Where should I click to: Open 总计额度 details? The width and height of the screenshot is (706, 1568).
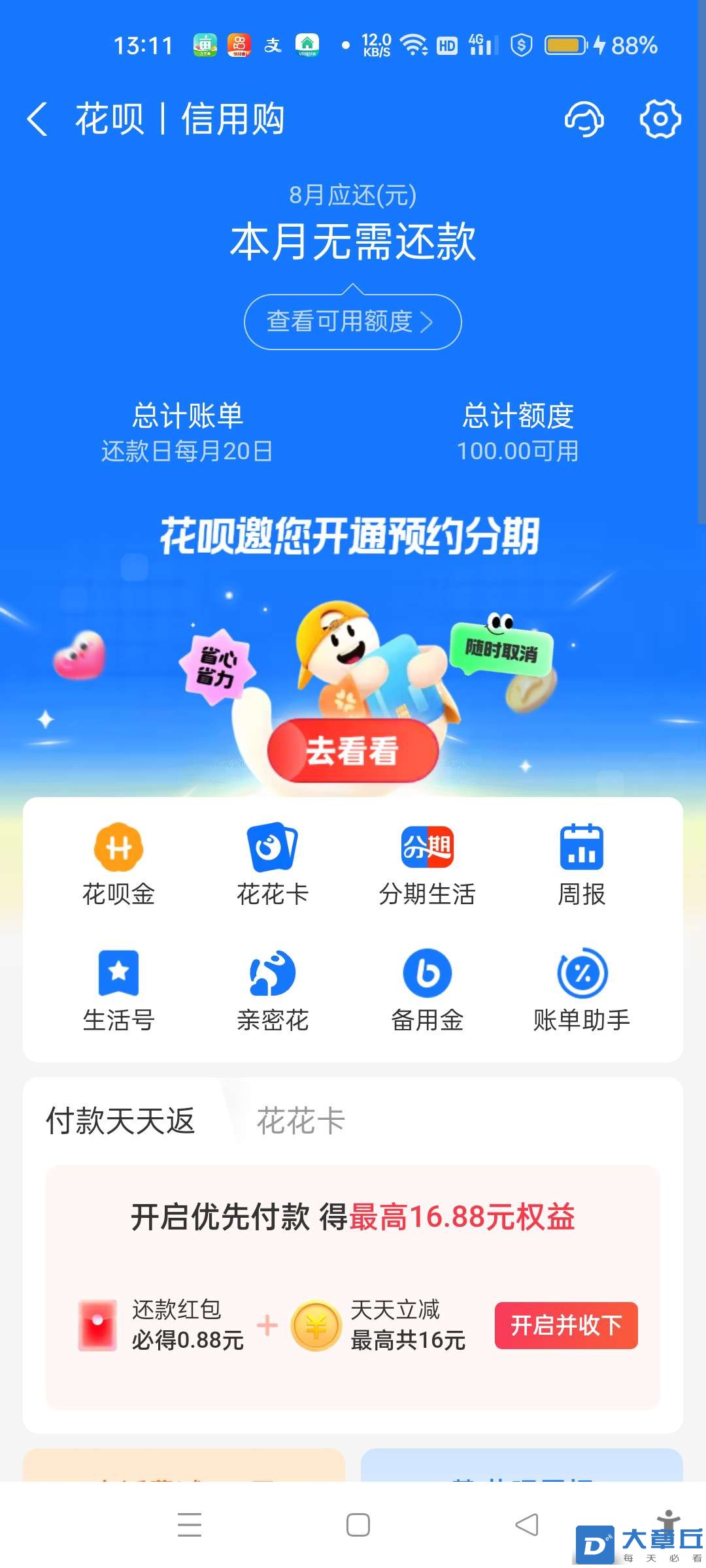[x=518, y=431]
